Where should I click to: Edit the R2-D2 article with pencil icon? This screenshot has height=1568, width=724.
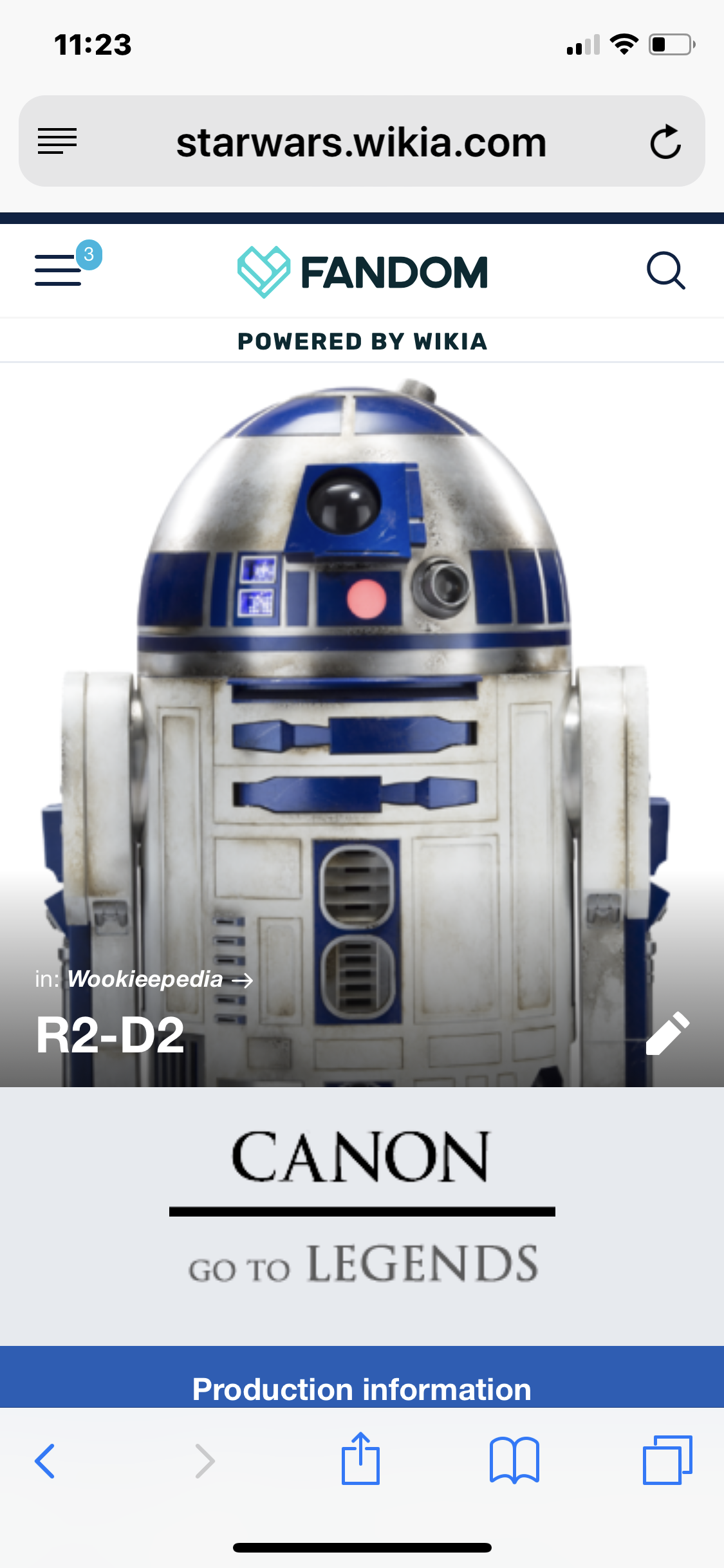tap(667, 1034)
